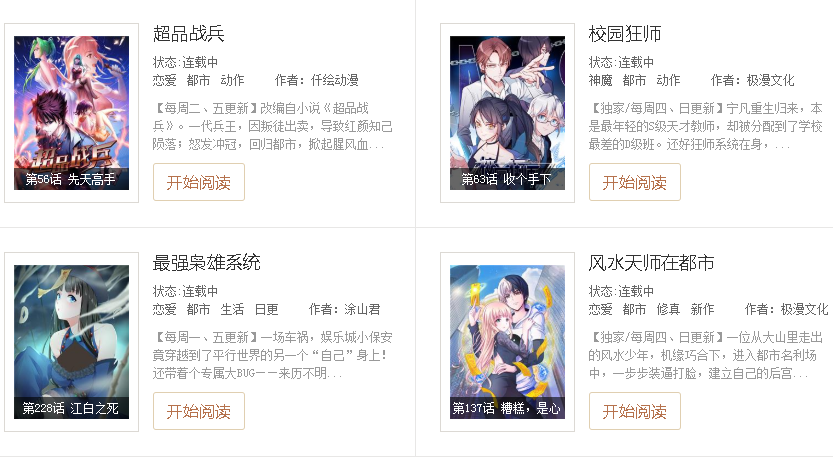Open the 风水天师在都市 title link

pos(652,263)
